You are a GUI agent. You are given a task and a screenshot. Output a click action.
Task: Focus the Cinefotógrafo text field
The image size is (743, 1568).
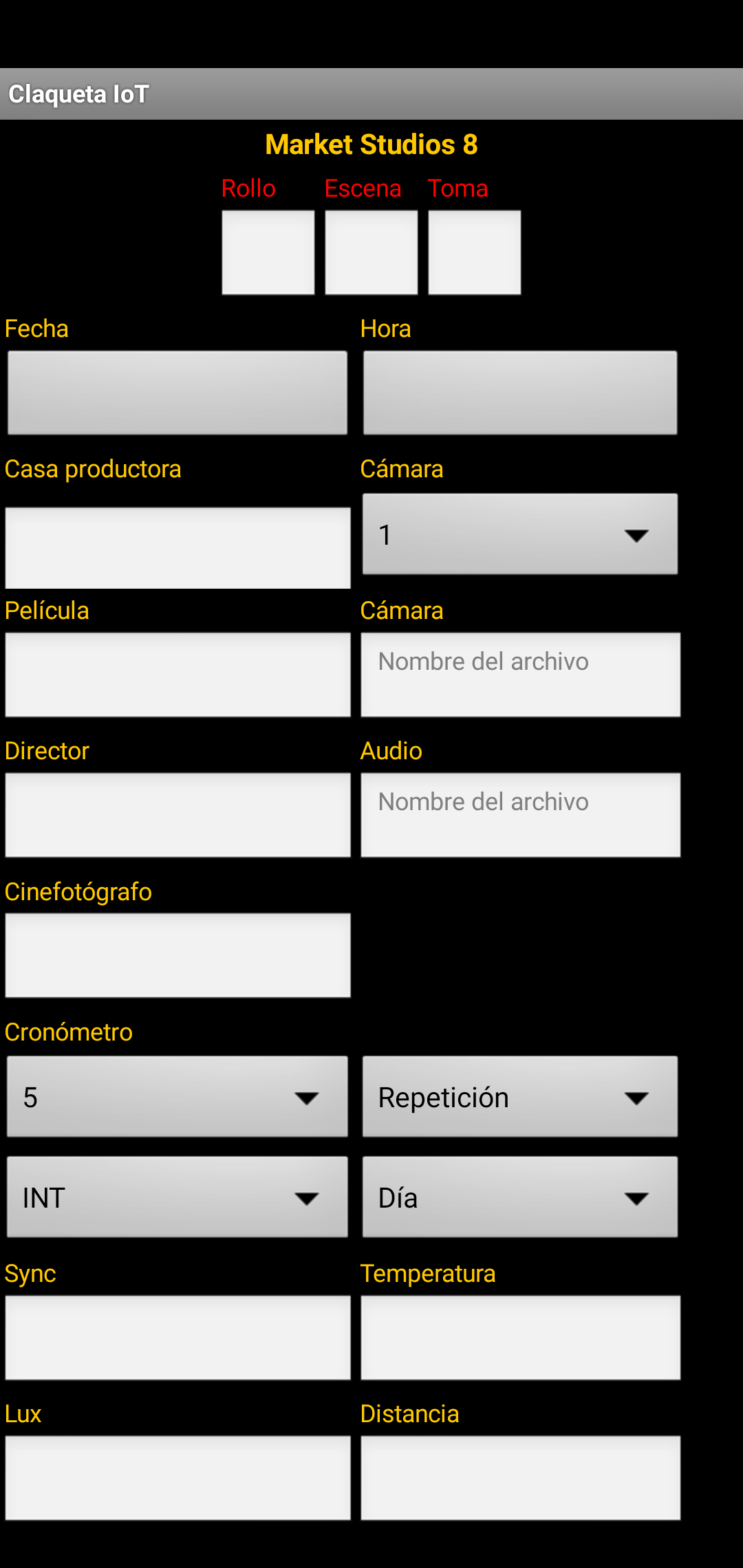click(177, 955)
